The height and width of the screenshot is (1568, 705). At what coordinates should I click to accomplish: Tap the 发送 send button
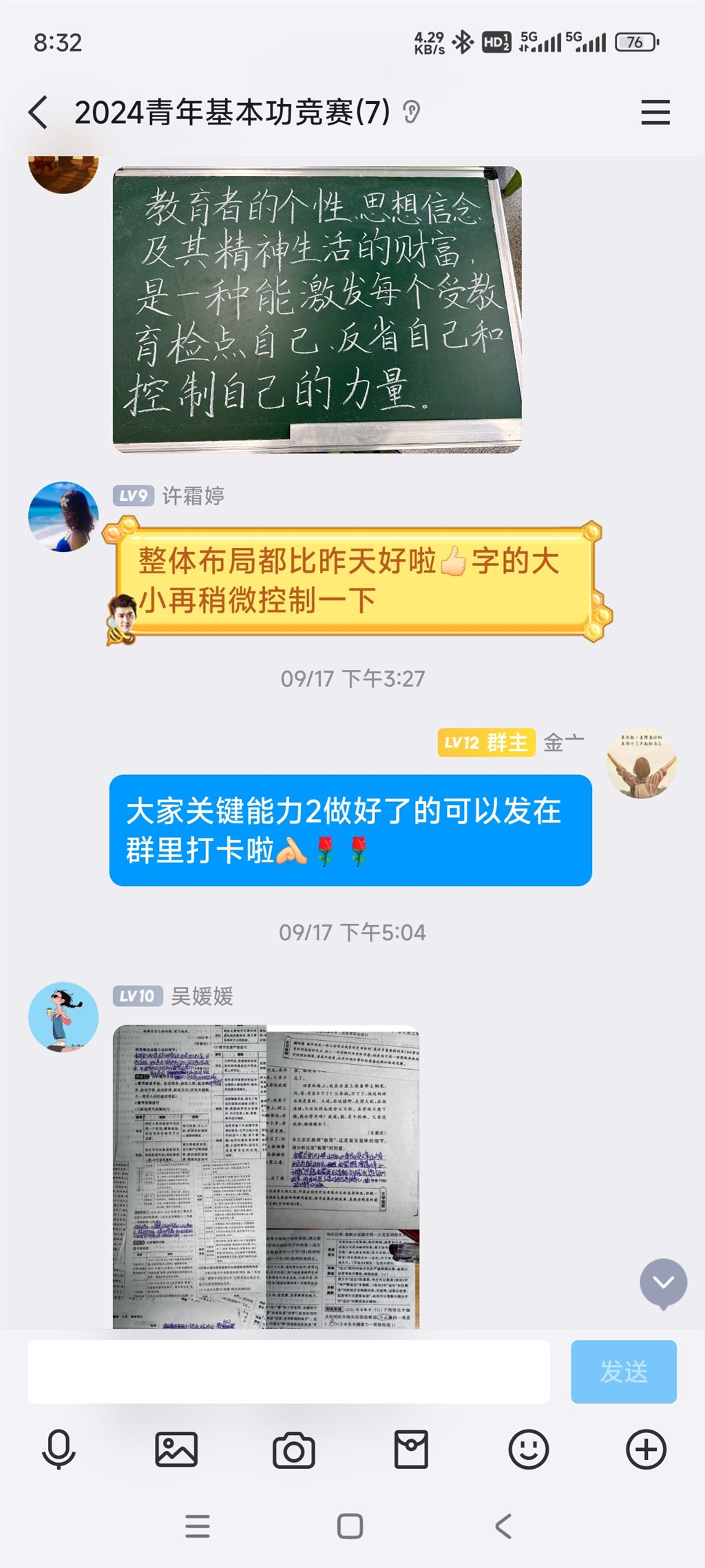(x=623, y=1371)
